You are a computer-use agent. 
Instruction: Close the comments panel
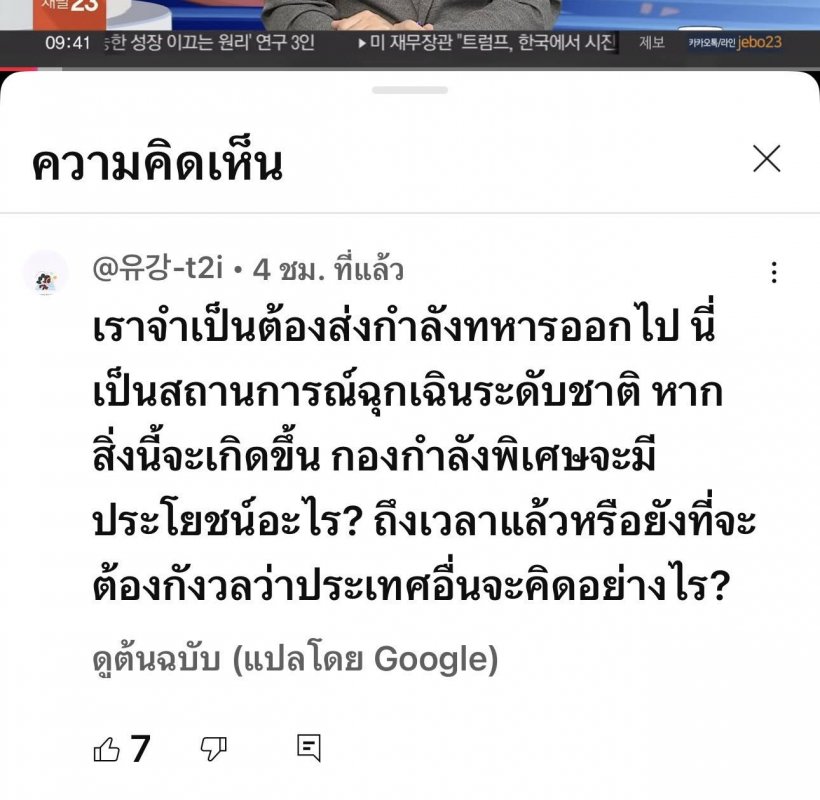click(766, 158)
